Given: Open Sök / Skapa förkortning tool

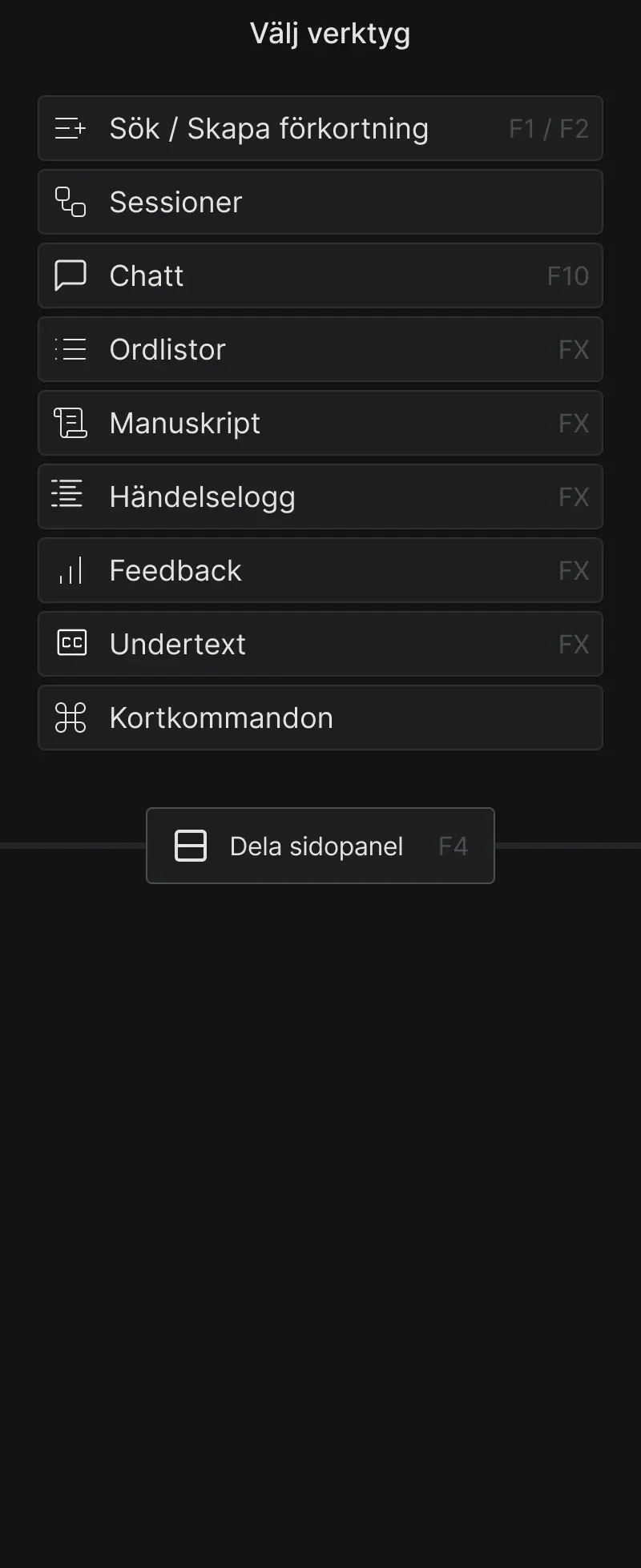Looking at the screenshot, I should click(x=320, y=129).
